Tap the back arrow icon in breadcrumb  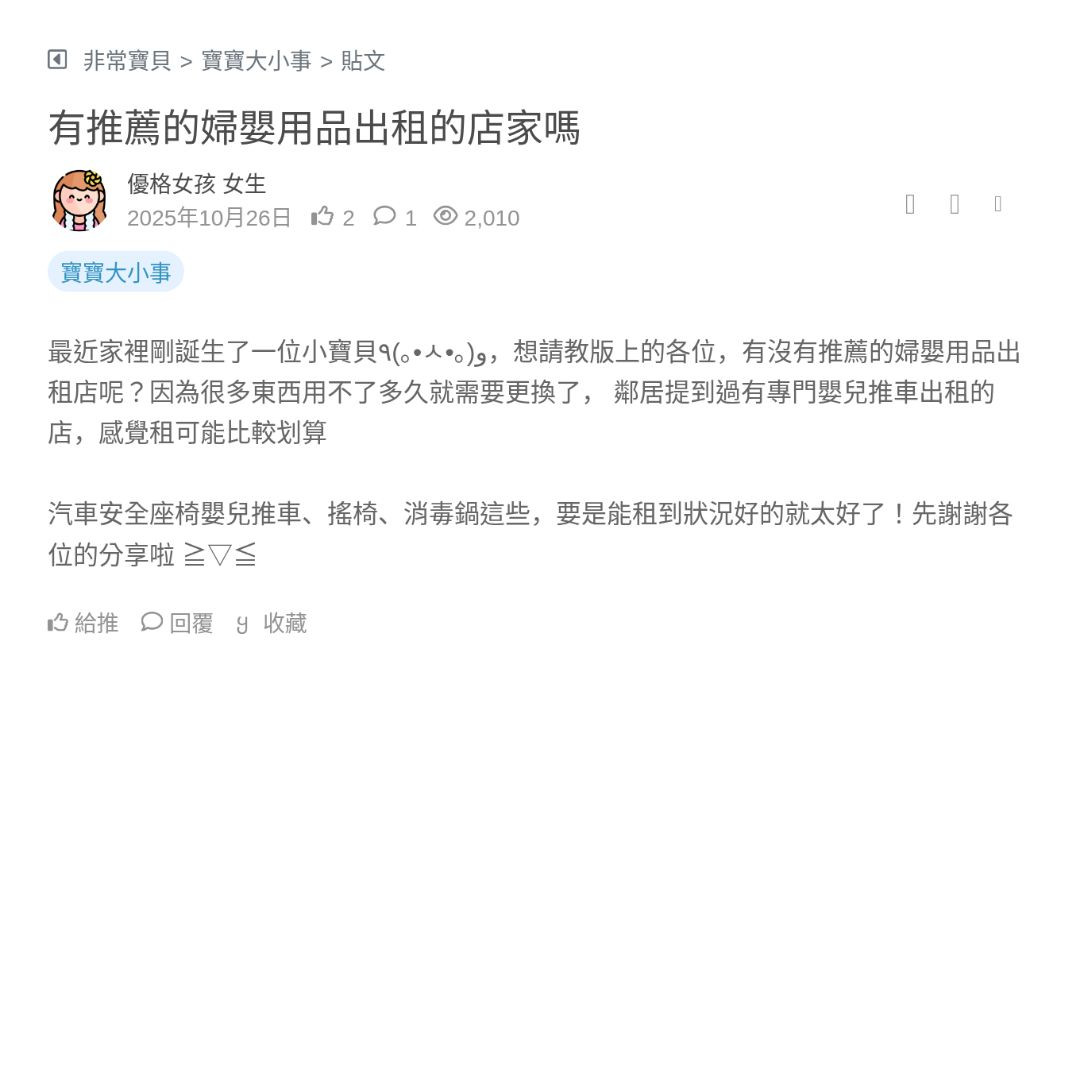click(57, 60)
